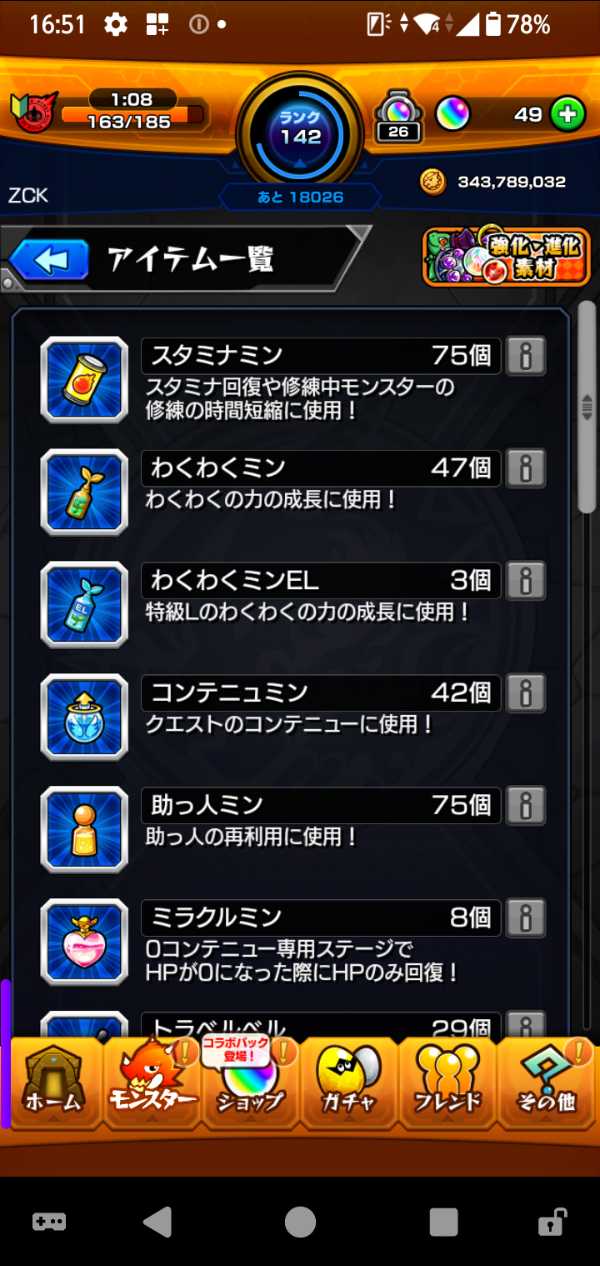
Task: Show info for わくわくミンEL
Action: [x=526, y=579]
